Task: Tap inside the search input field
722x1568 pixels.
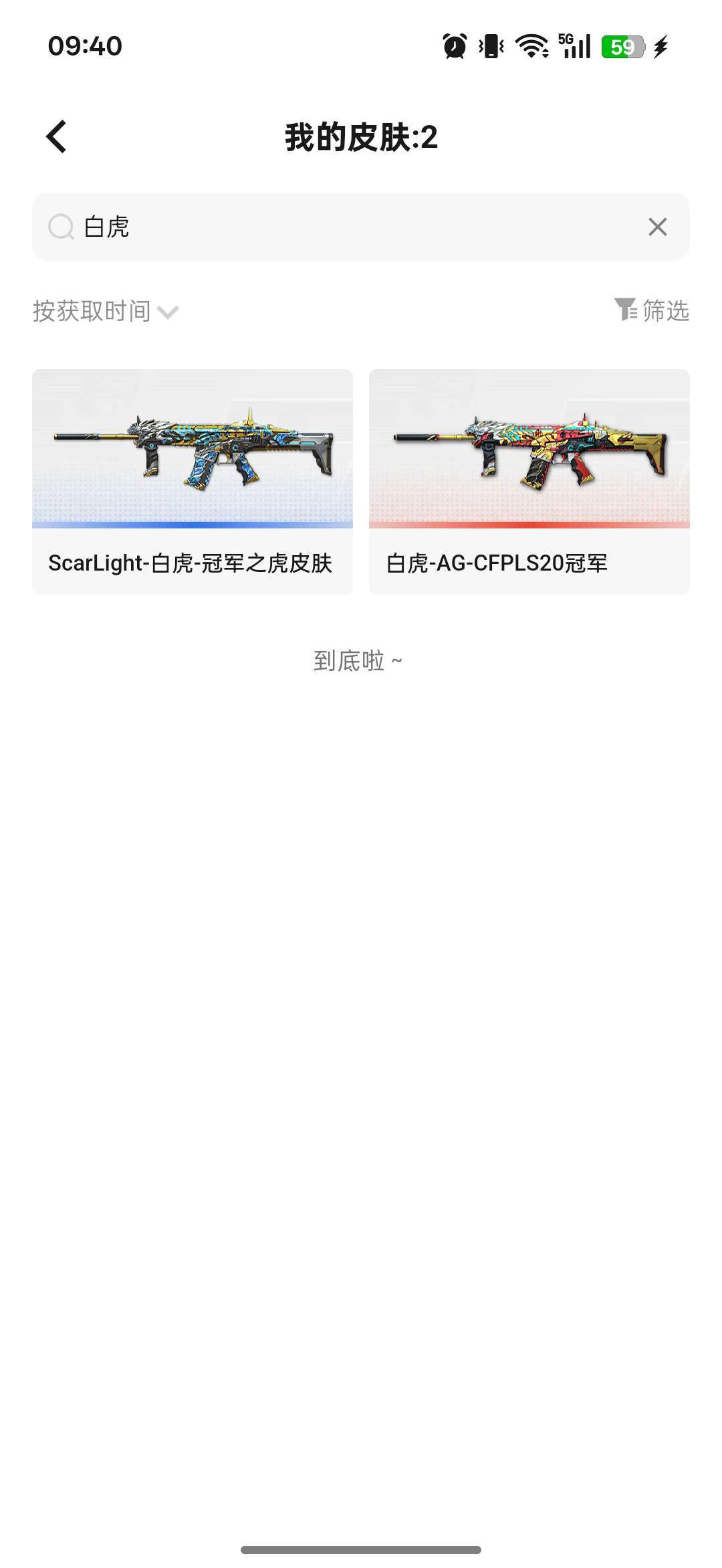Action: pyautogui.click(x=267, y=227)
